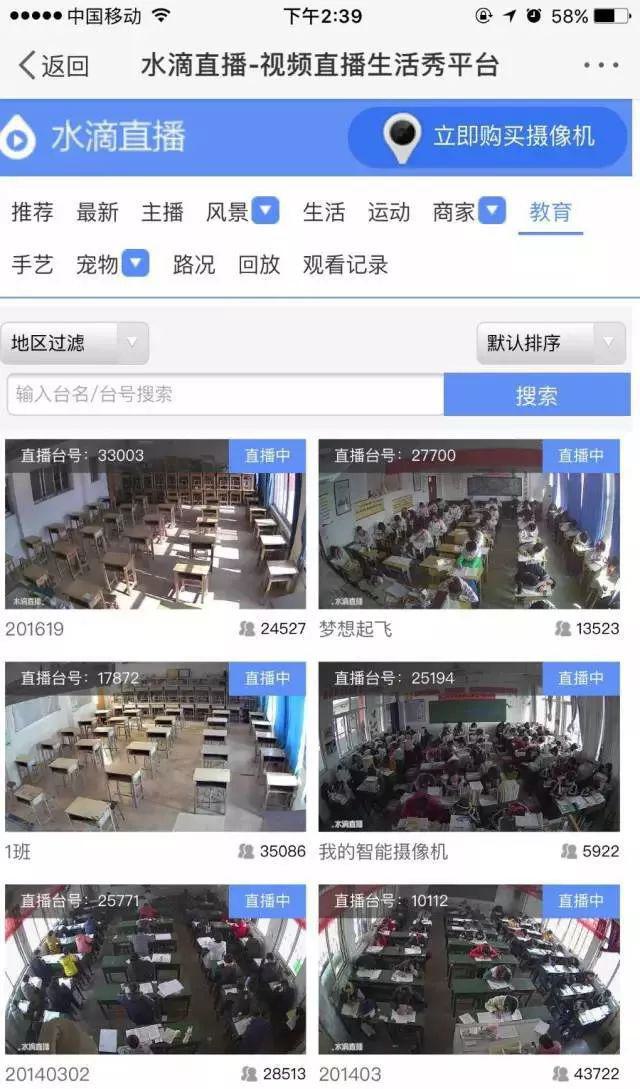Open the three-dot overflow menu
640x1089 pixels.
pyautogui.click(x=601, y=66)
